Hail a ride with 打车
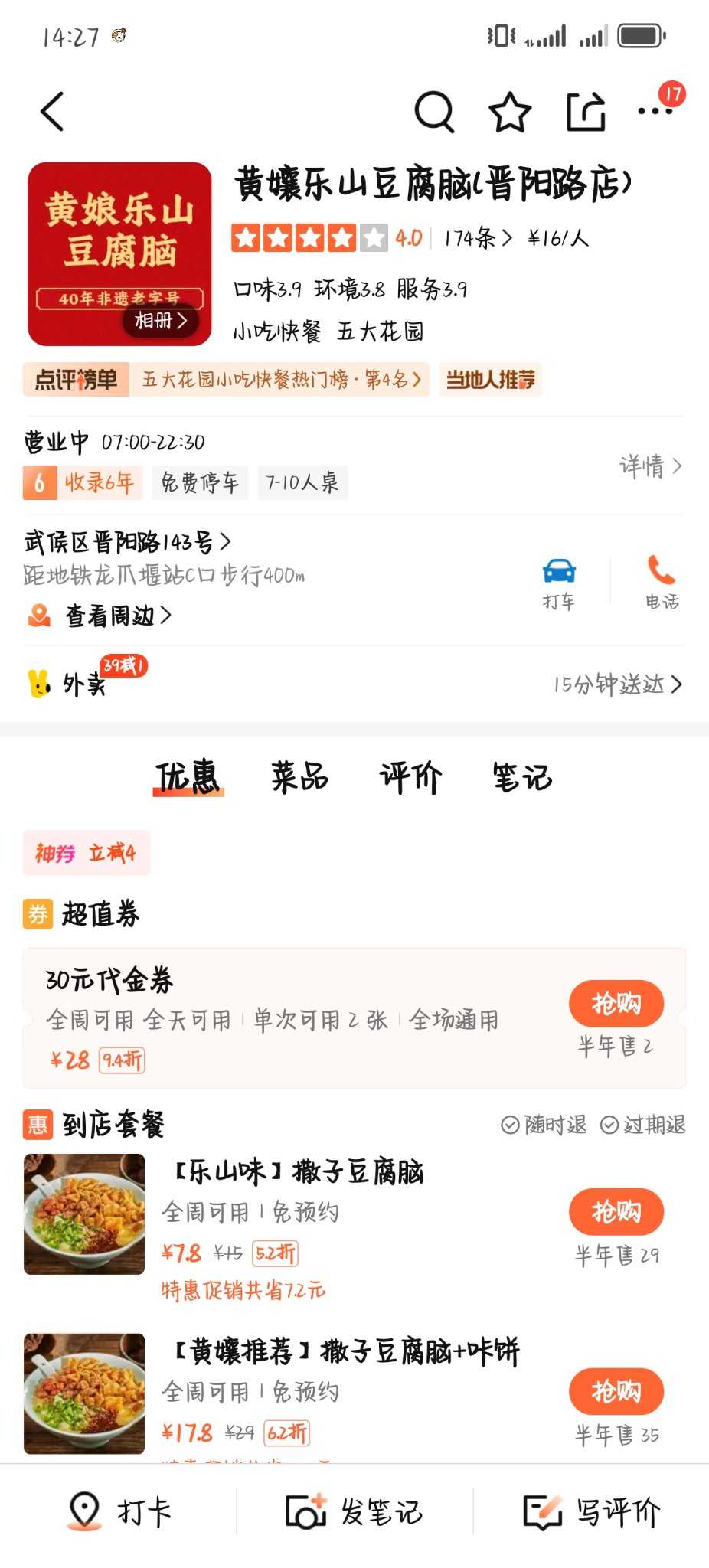Viewport: 709px width, 1568px height. click(559, 583)
